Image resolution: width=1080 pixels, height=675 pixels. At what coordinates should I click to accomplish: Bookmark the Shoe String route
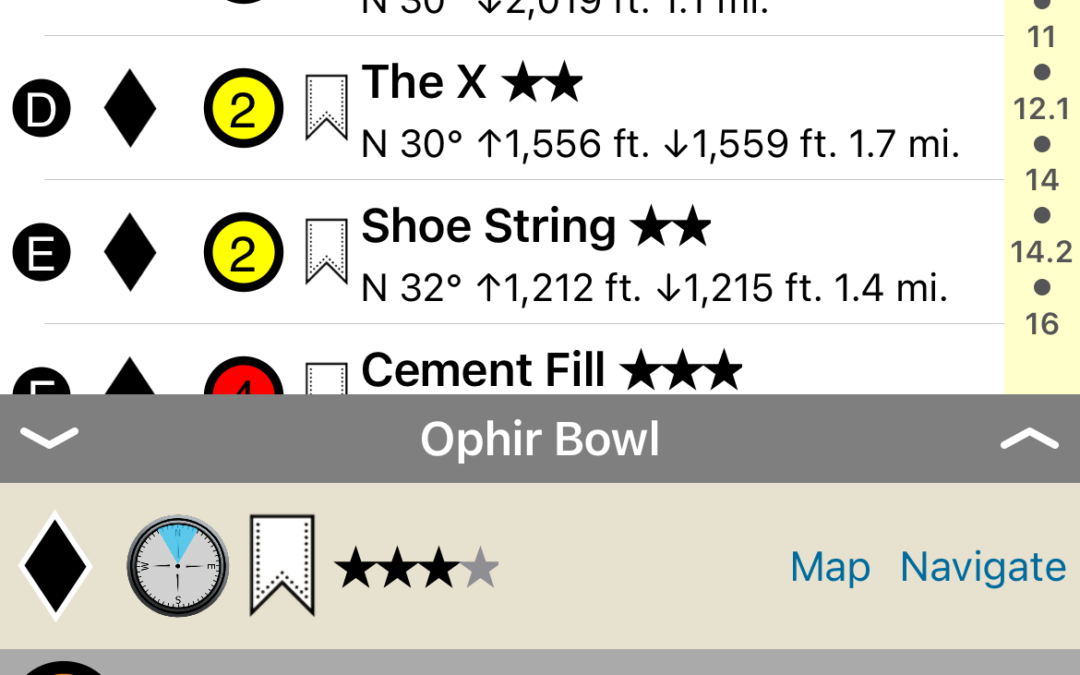(326, 251)
